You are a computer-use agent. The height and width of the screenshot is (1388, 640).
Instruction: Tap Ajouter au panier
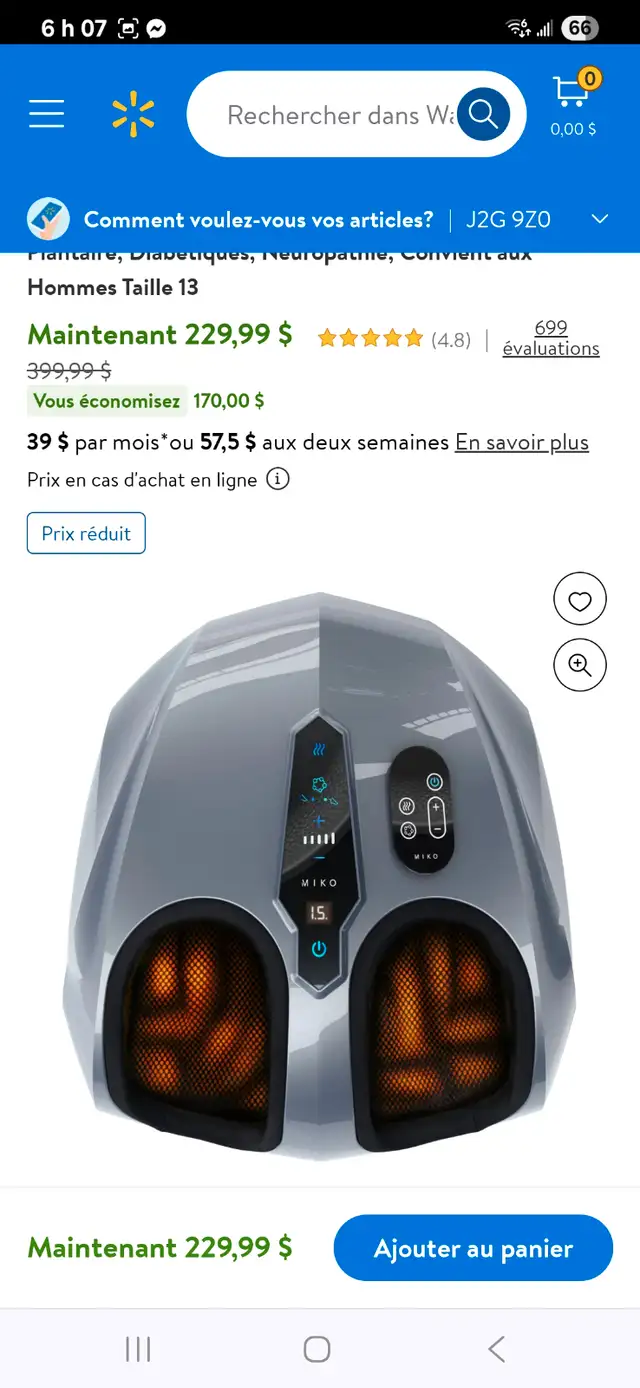pyautogui.click(x=473, y=1248)
